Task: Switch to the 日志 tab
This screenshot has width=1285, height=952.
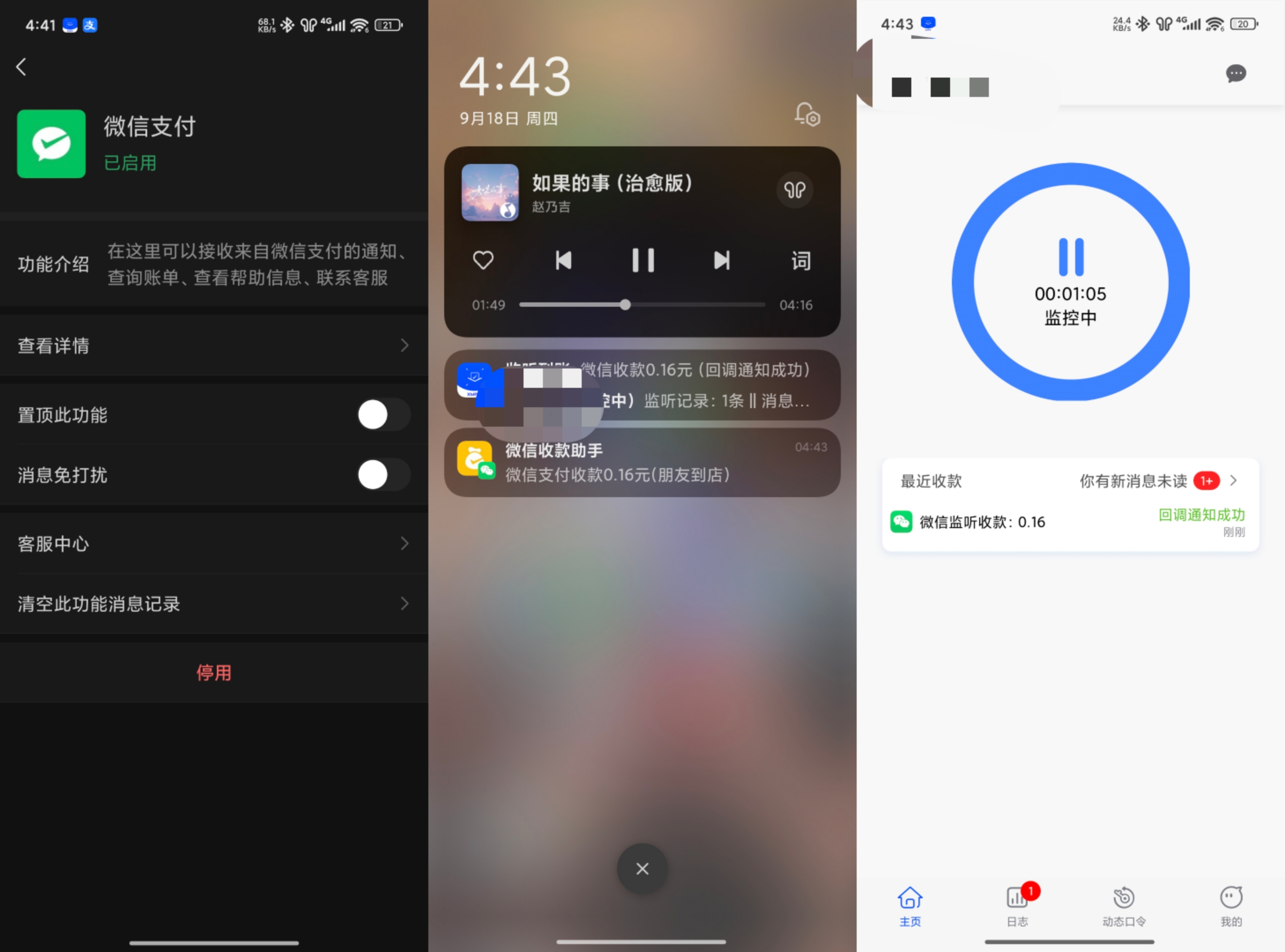Action: [x=1018, y=905]
